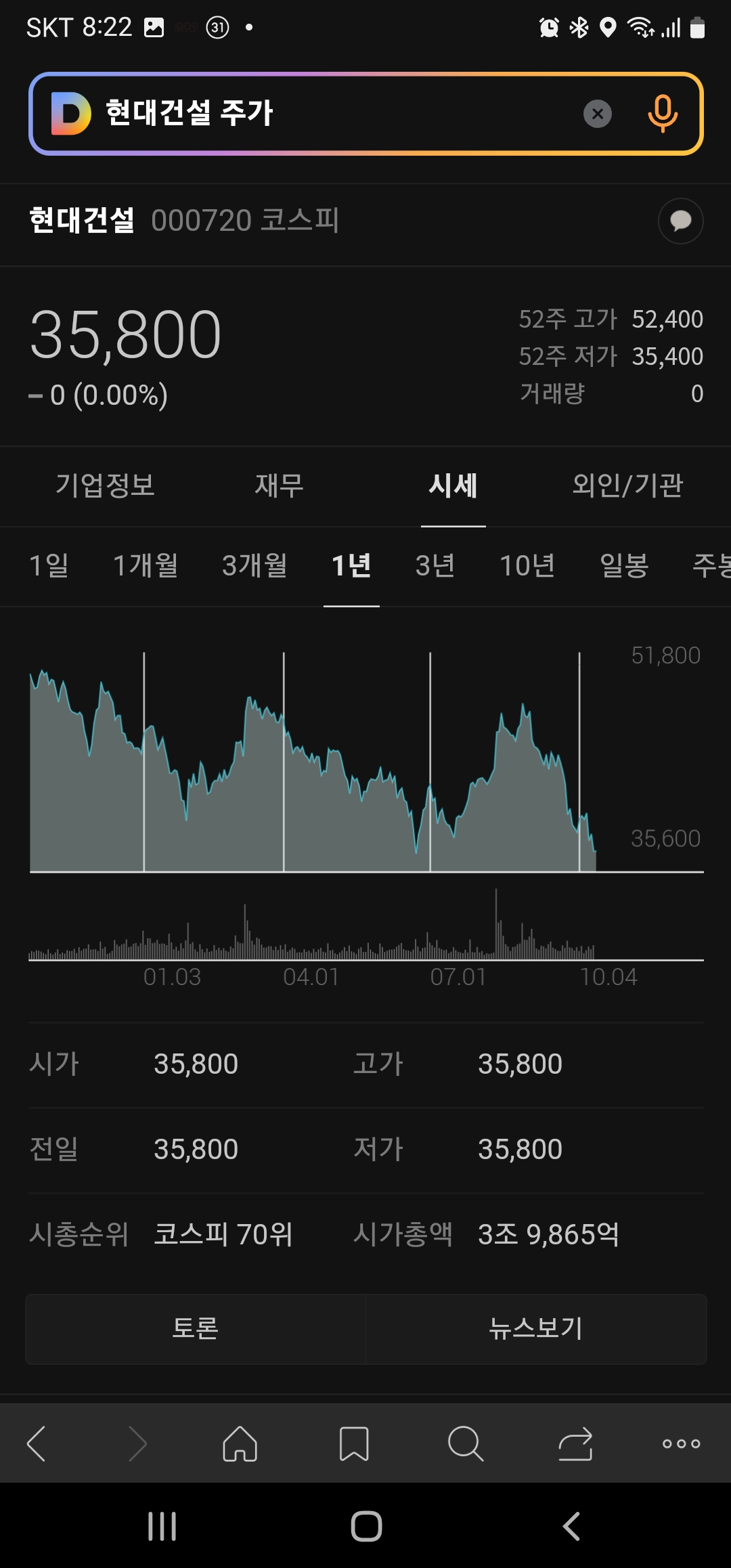Clear the search text with X button

(597, 114)
